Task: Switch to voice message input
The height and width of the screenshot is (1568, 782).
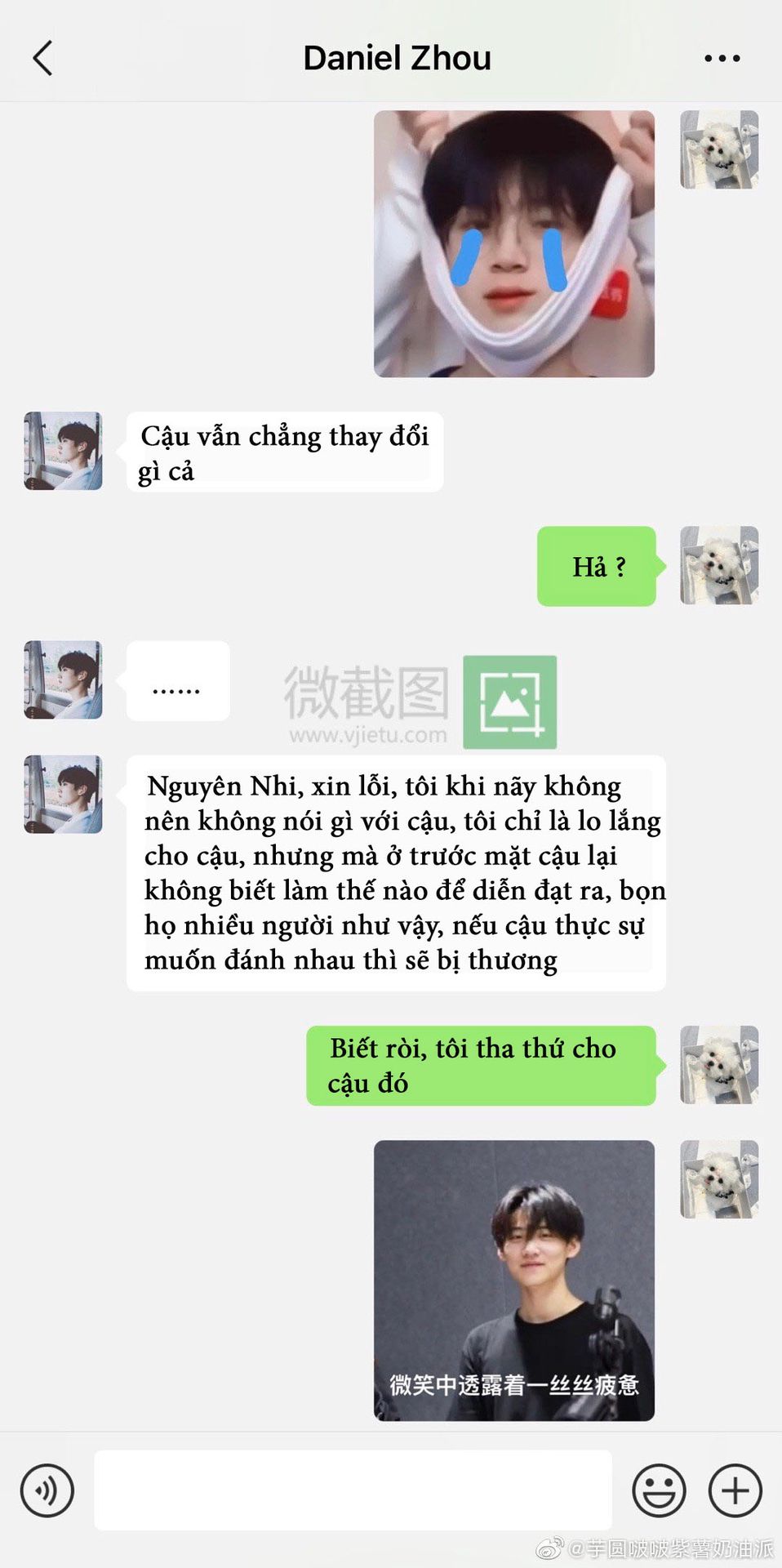Action: (x=47, y=1490)
